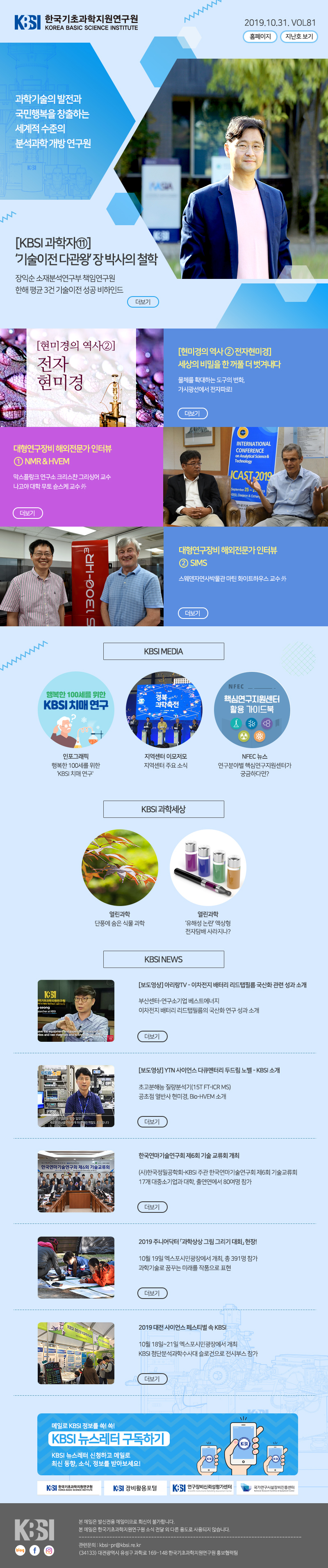Open 더보기 for KBSI 과학자⑪ story

pos(143,302)
